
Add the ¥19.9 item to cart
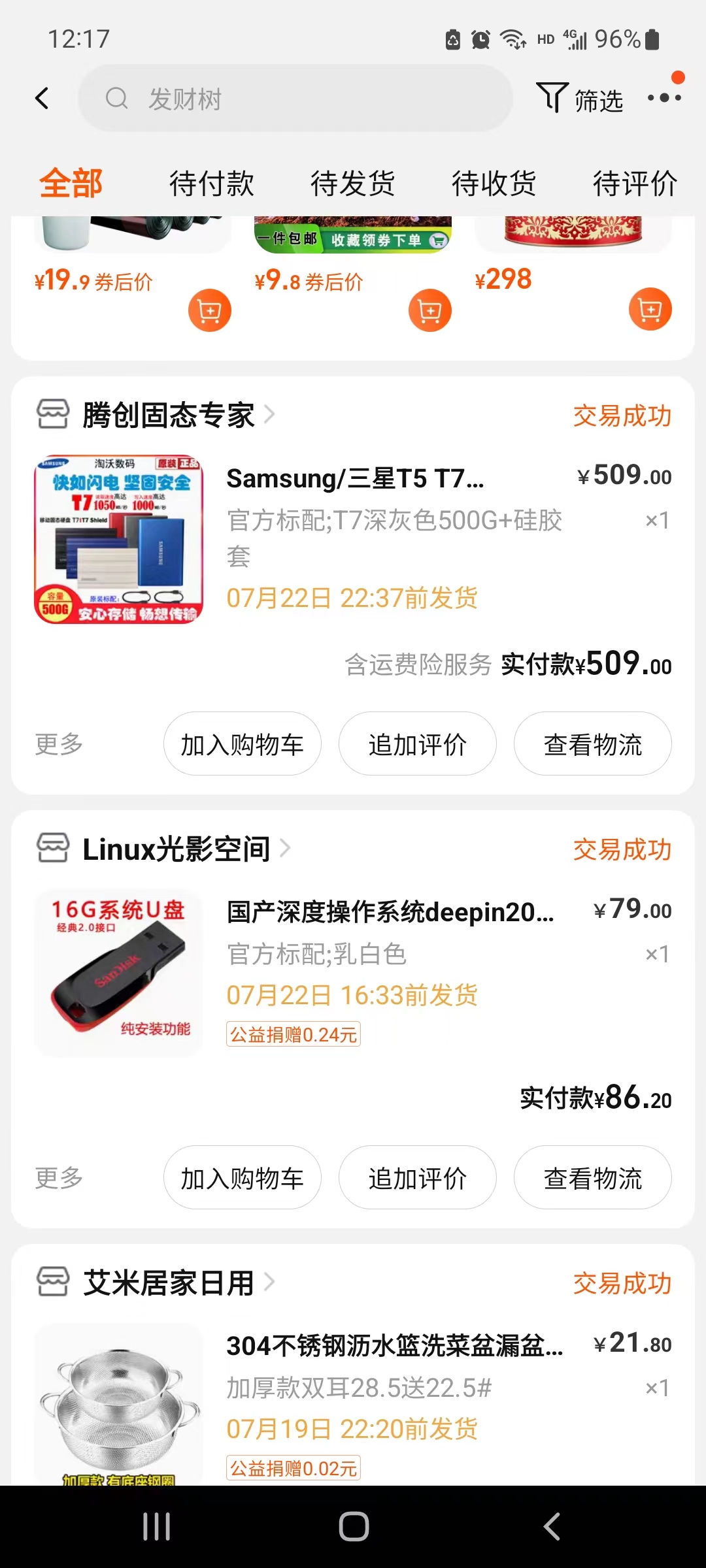pyautogui.click(x=210, y=310)
